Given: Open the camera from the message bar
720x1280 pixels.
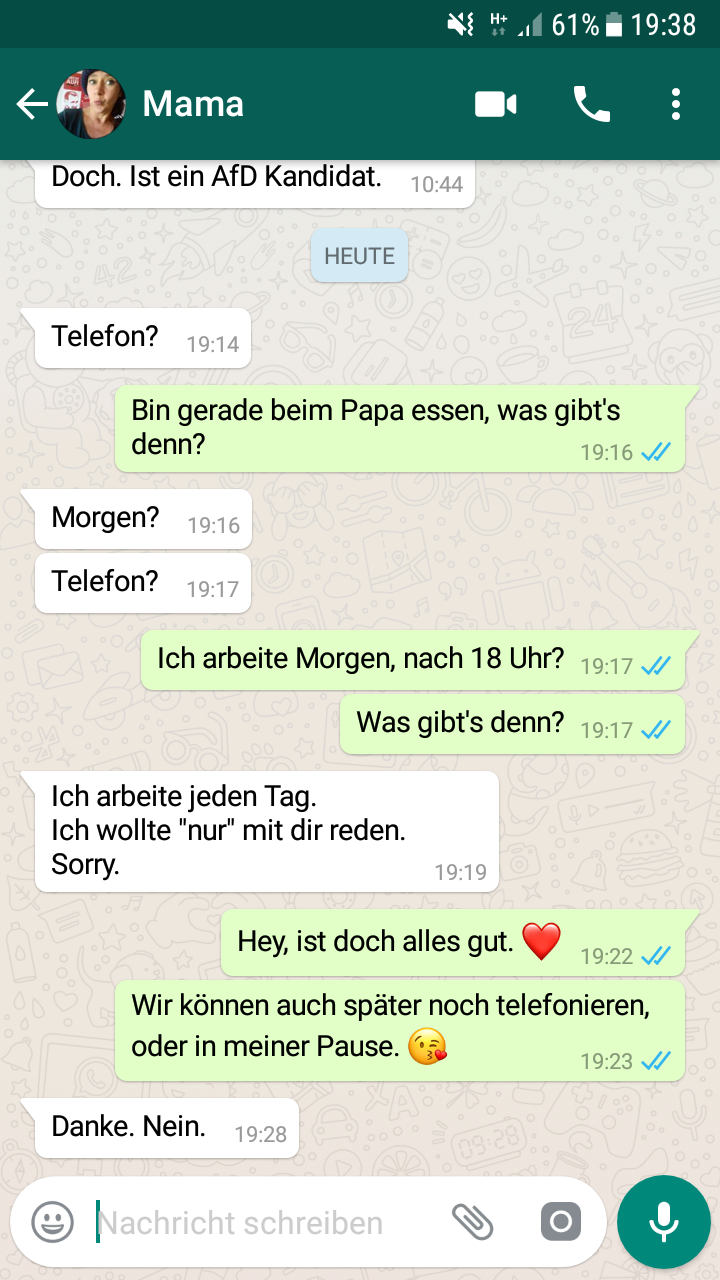Looking at the screenshot, I should click(x=560, y=1221).
